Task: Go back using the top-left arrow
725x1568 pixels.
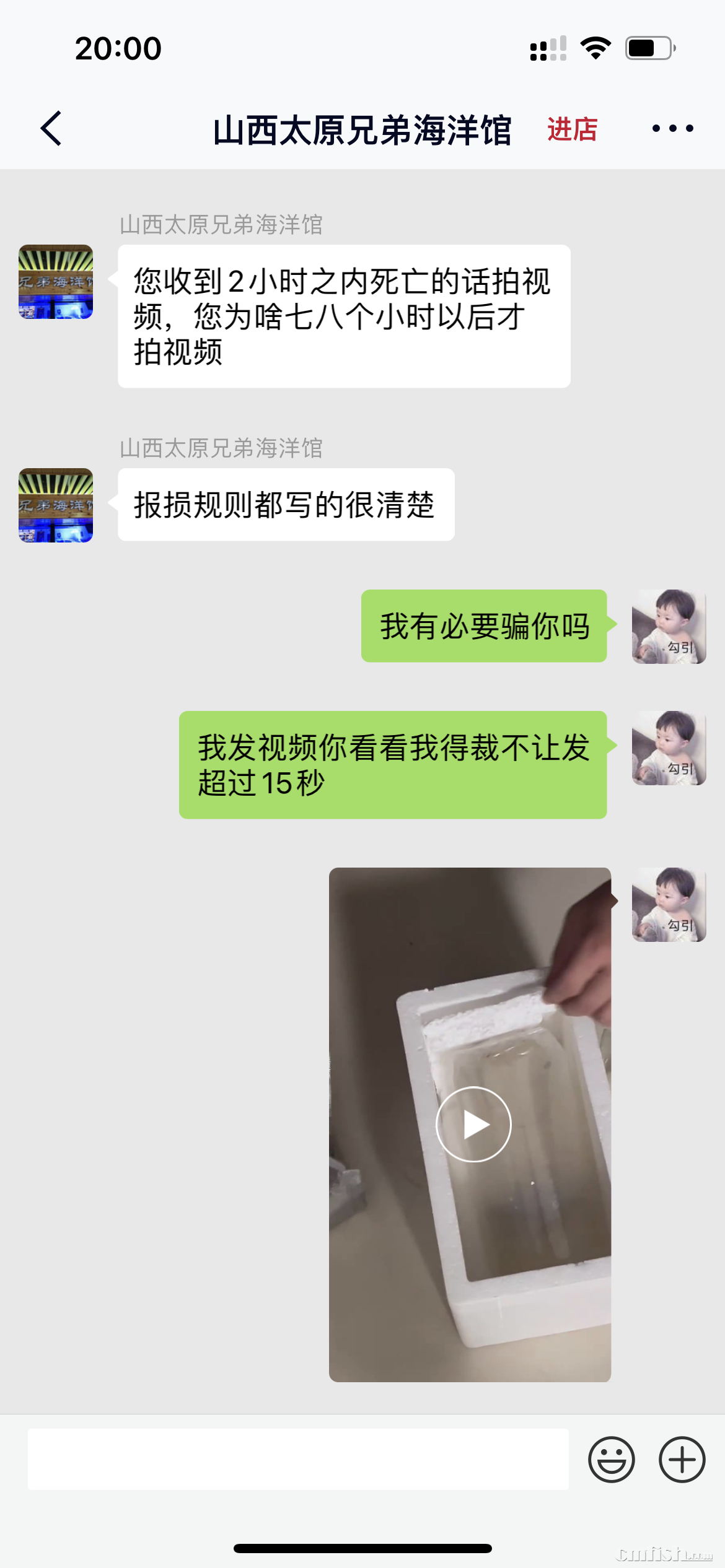Action: (51, 129)
